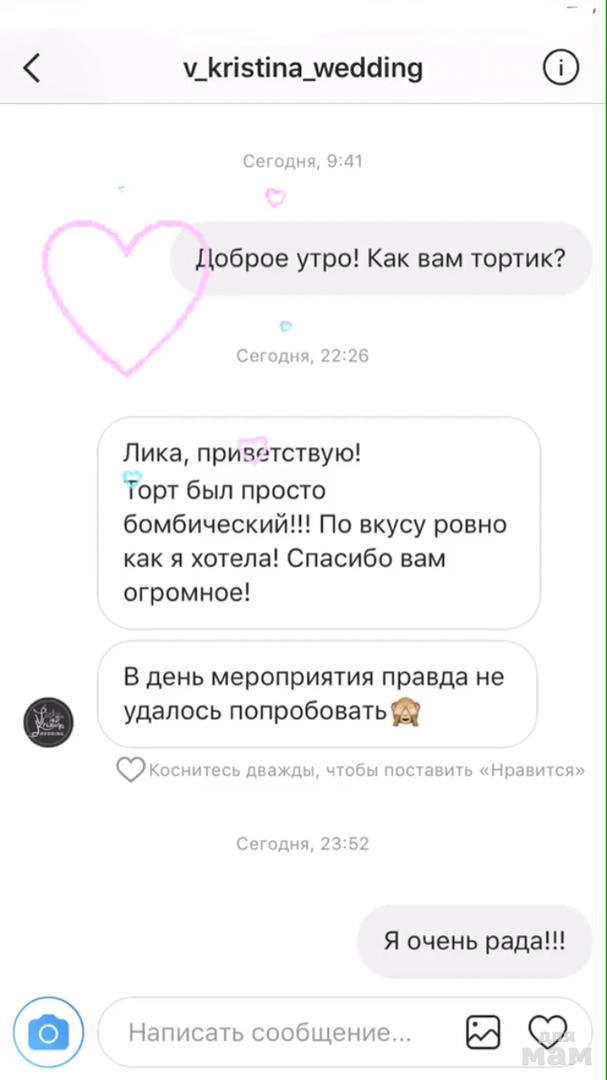607x1080 pixels.
Task: Attach a picture from the gallery
Action: 483,1032
